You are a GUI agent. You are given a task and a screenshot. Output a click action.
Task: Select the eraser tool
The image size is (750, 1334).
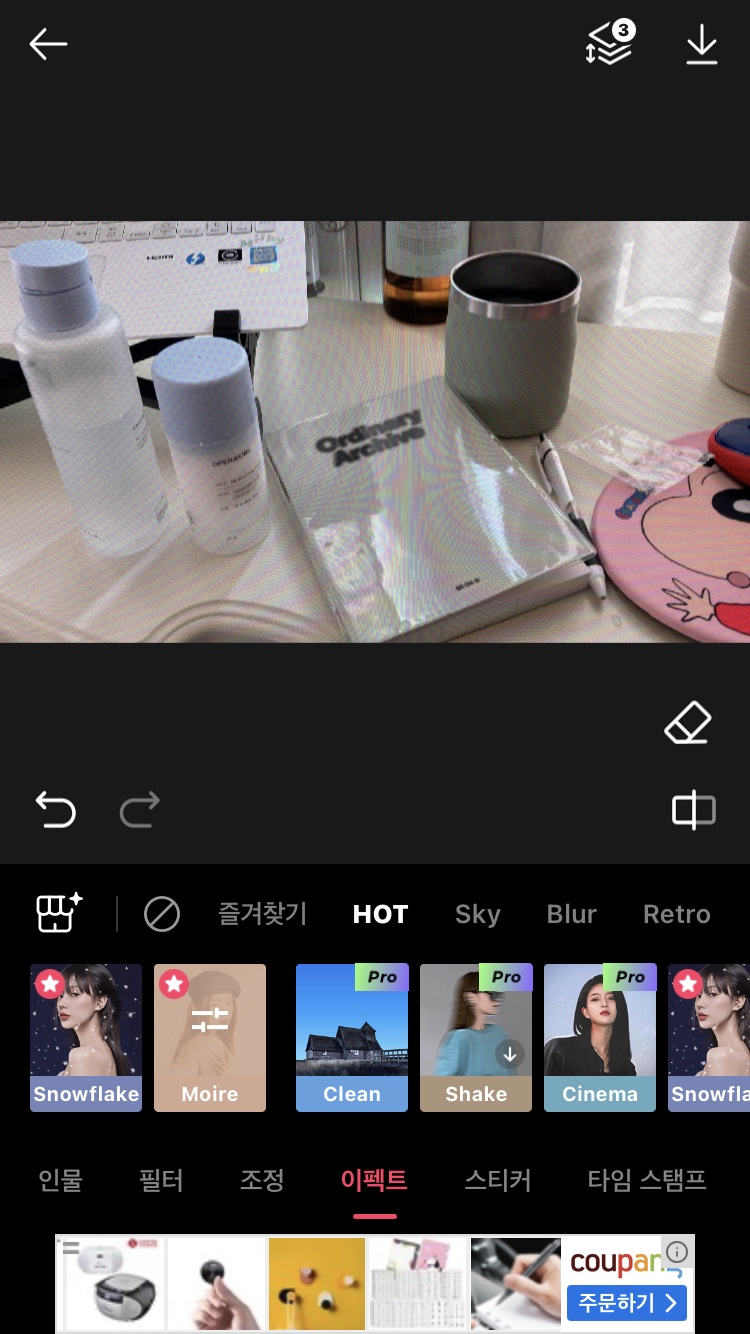point(688,723)
